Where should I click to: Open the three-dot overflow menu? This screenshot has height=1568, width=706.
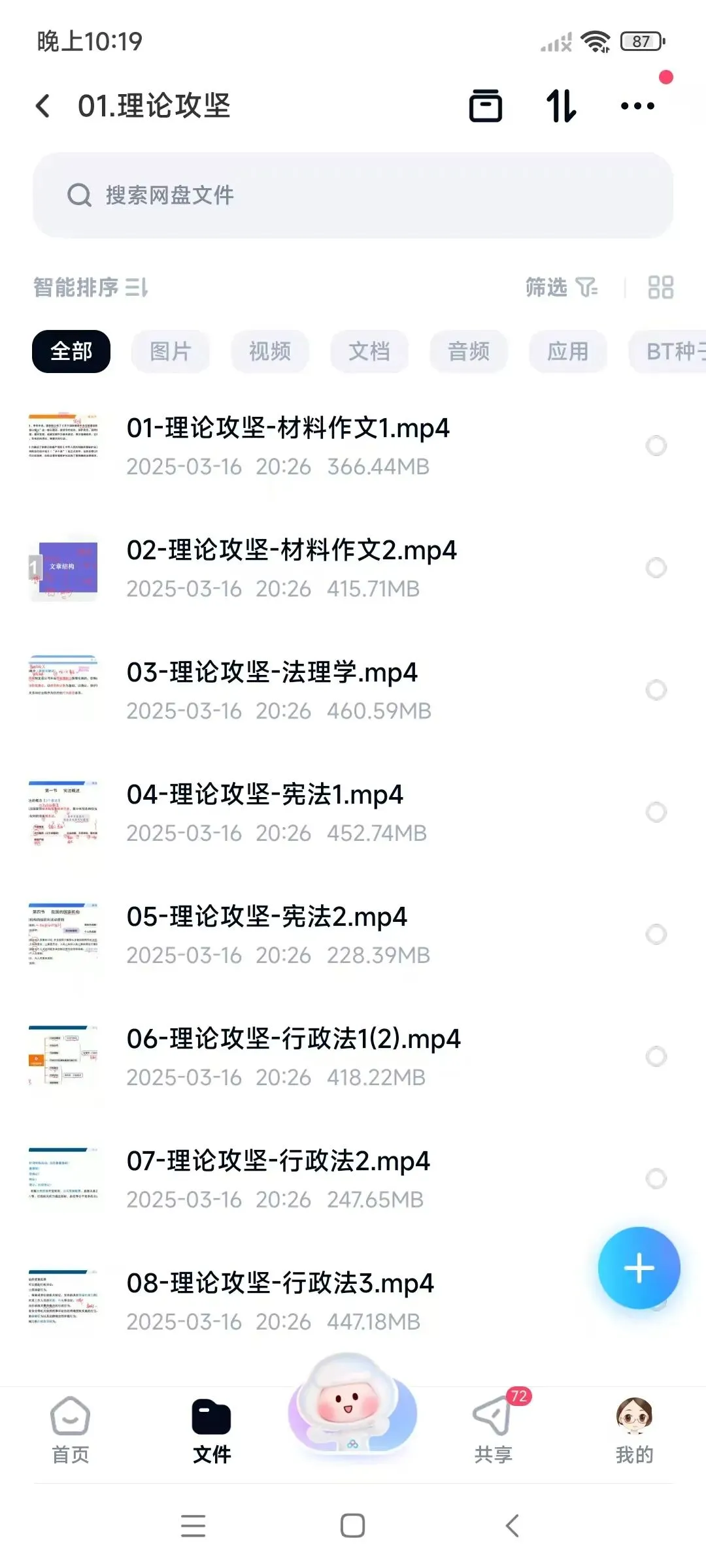pos(637,106)
